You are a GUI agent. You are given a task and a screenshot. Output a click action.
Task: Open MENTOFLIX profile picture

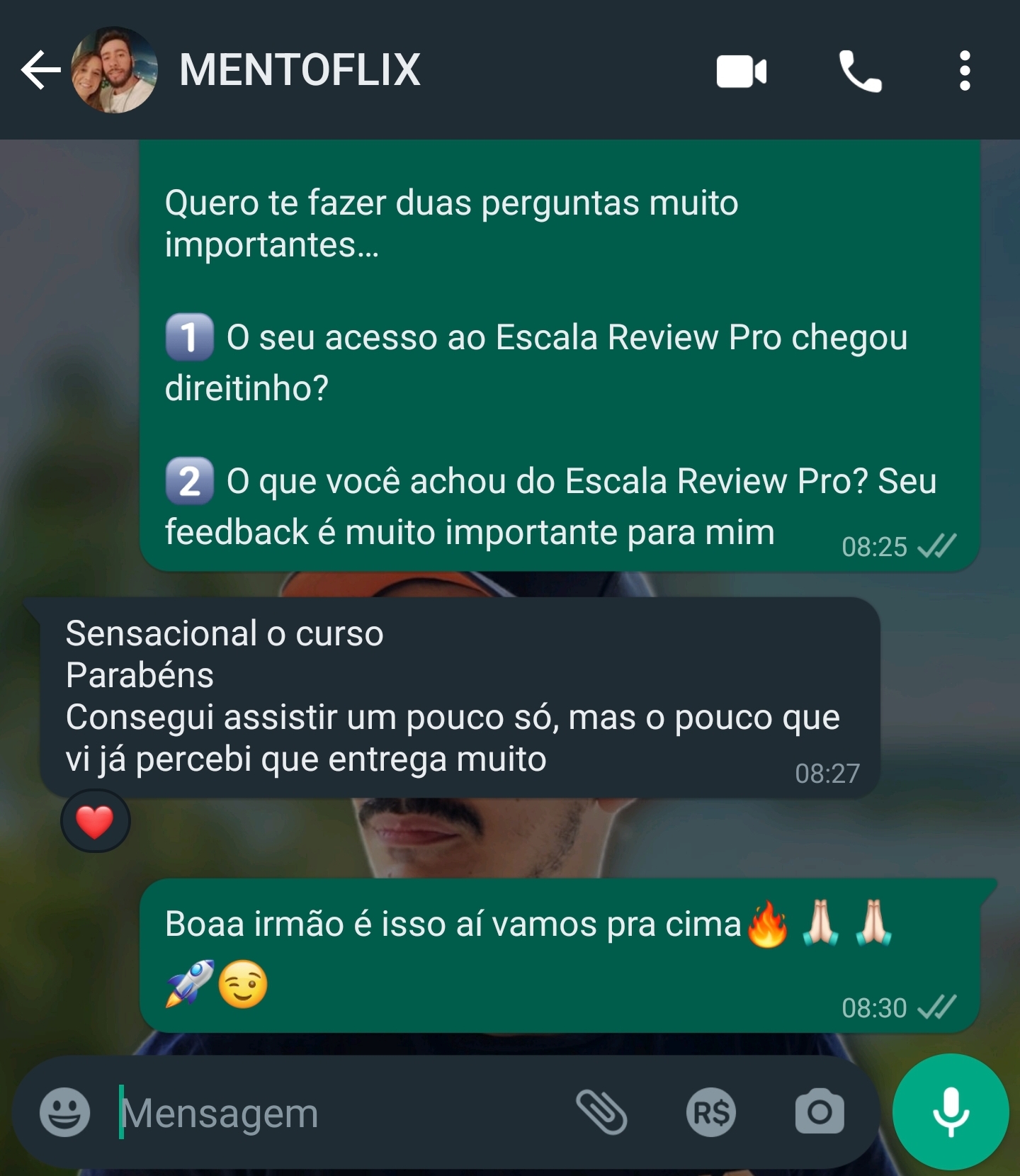point(113,69)
